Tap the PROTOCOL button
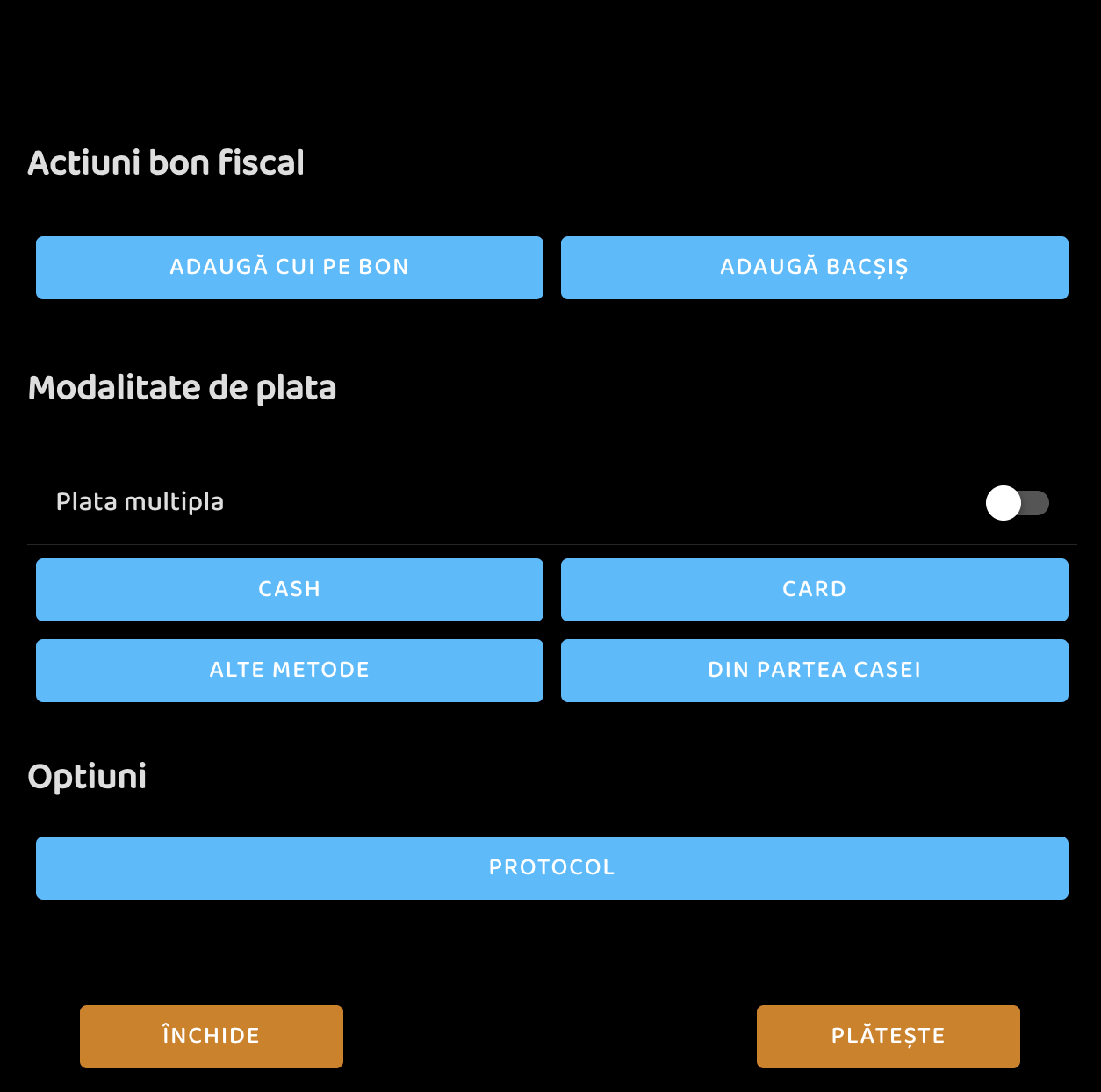 [552, 868]
